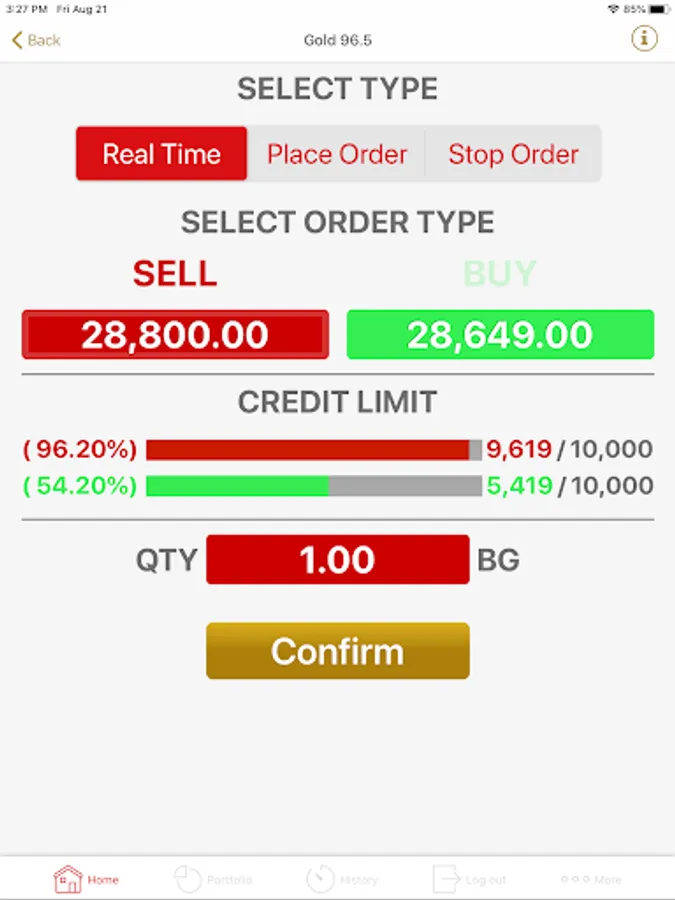Viewport: 675px width, 900px height.
Task: Switch to Place Order type
Action: [337, 154]
